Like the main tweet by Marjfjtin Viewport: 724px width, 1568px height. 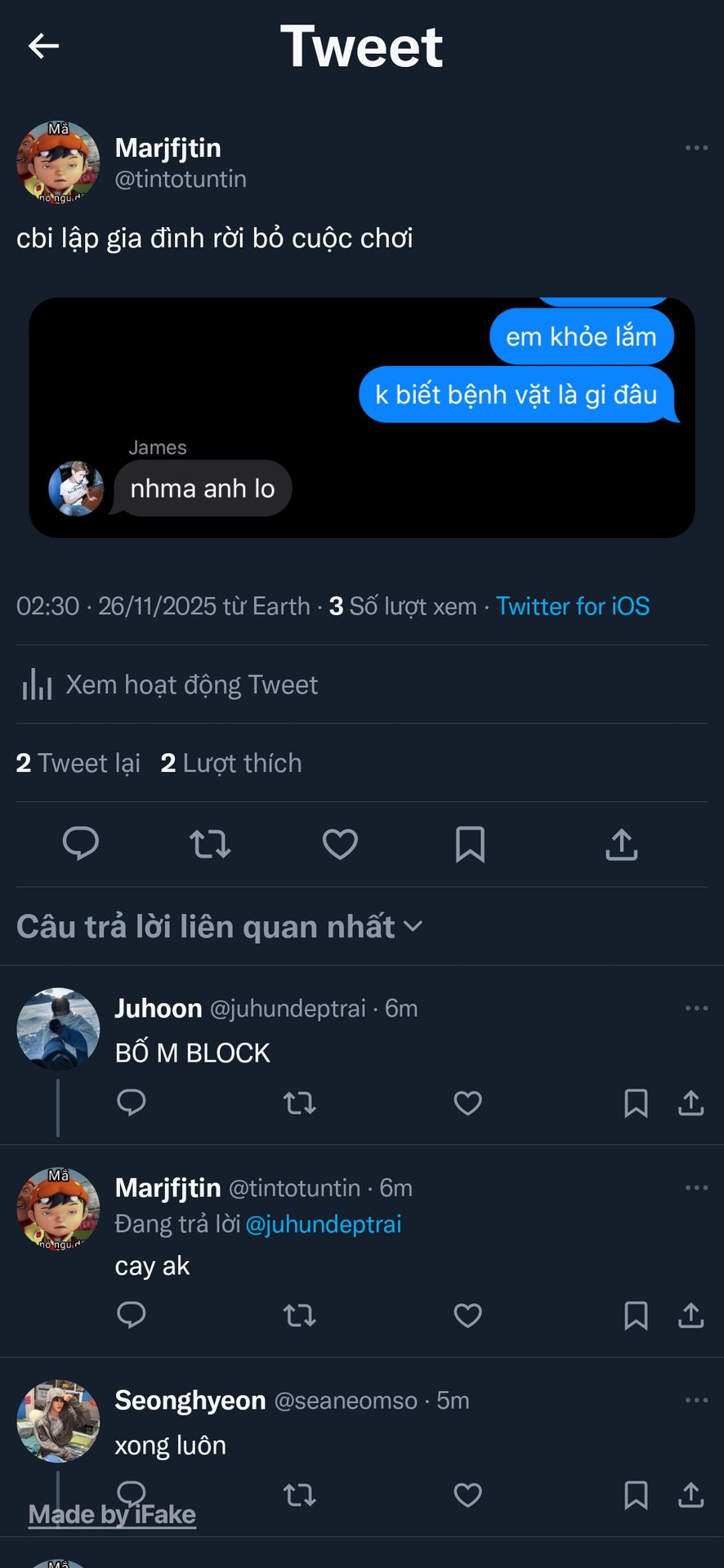(340, 844)
